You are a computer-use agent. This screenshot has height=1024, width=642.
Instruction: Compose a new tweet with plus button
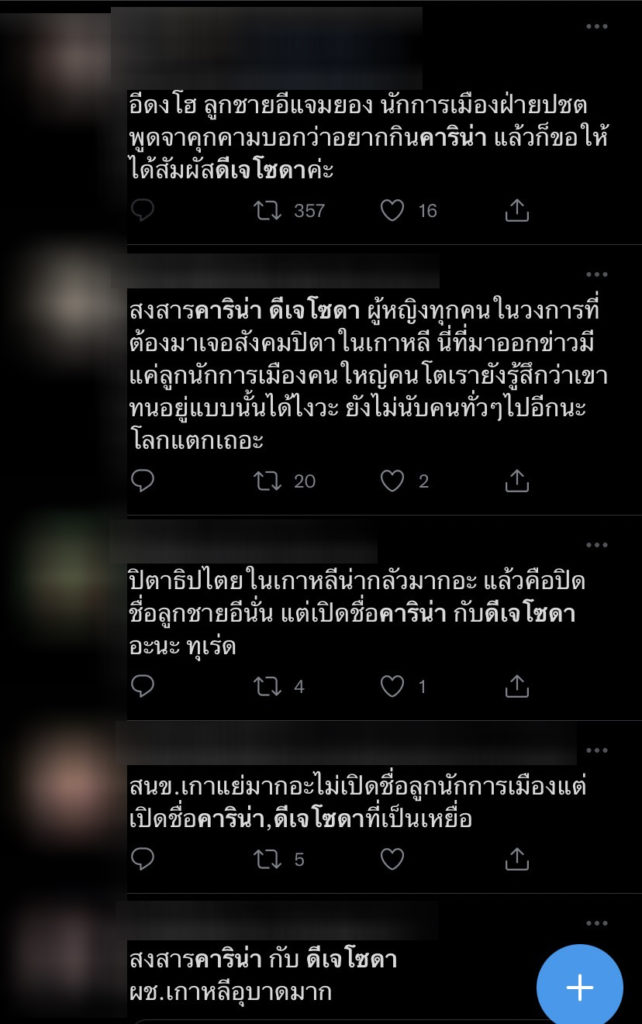click(580, 987)
